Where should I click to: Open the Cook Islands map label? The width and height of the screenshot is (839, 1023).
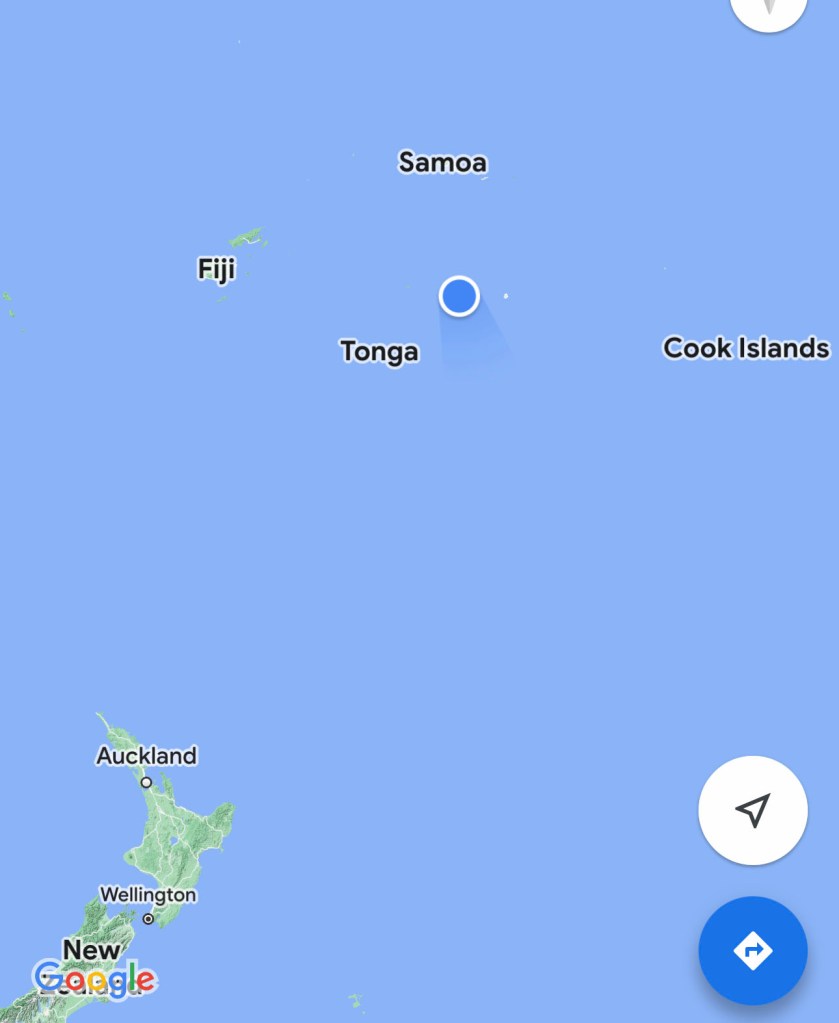coord(745,348)
